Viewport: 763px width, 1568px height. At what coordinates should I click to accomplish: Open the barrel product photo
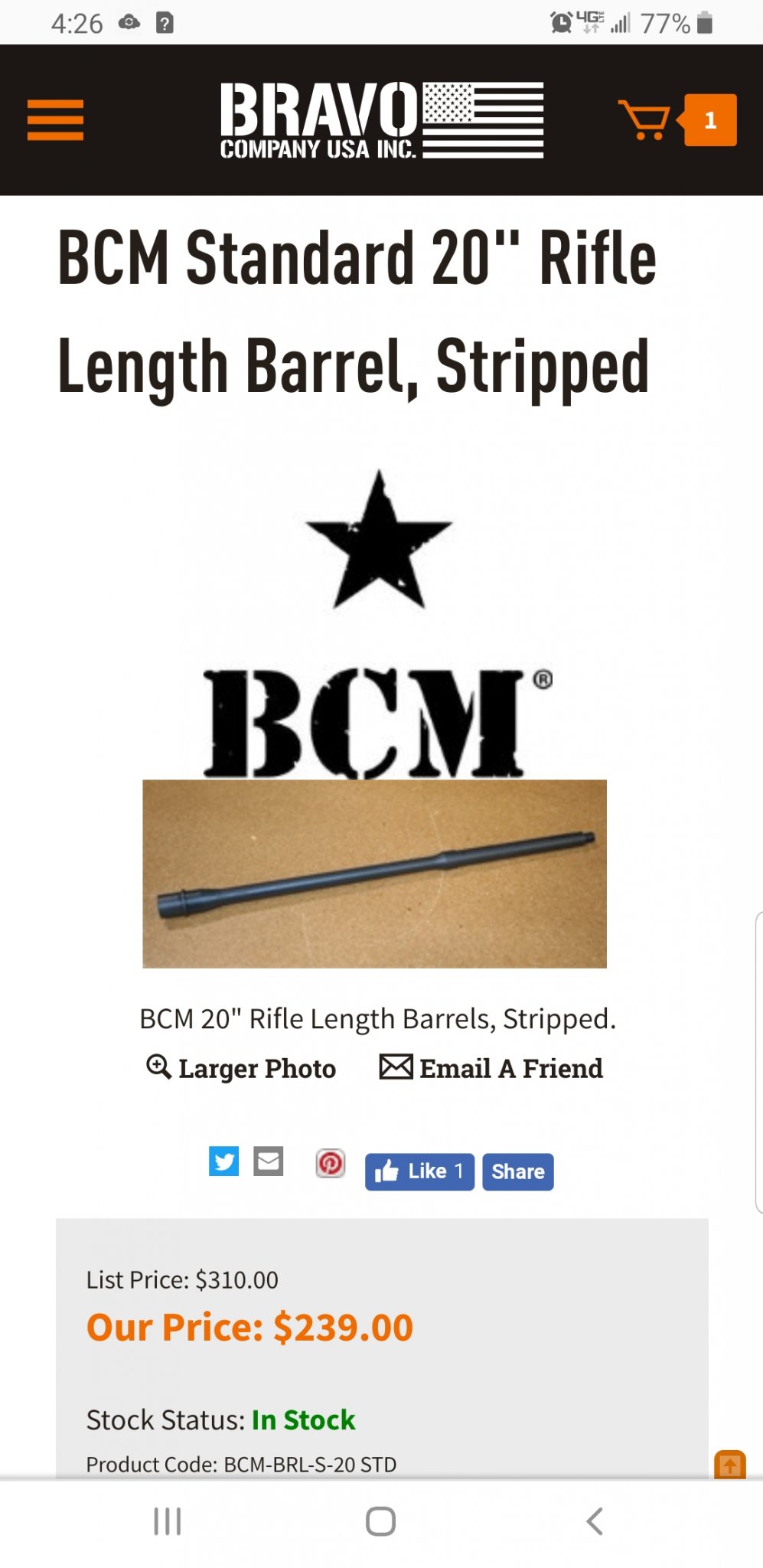click(x=374, y=873)
